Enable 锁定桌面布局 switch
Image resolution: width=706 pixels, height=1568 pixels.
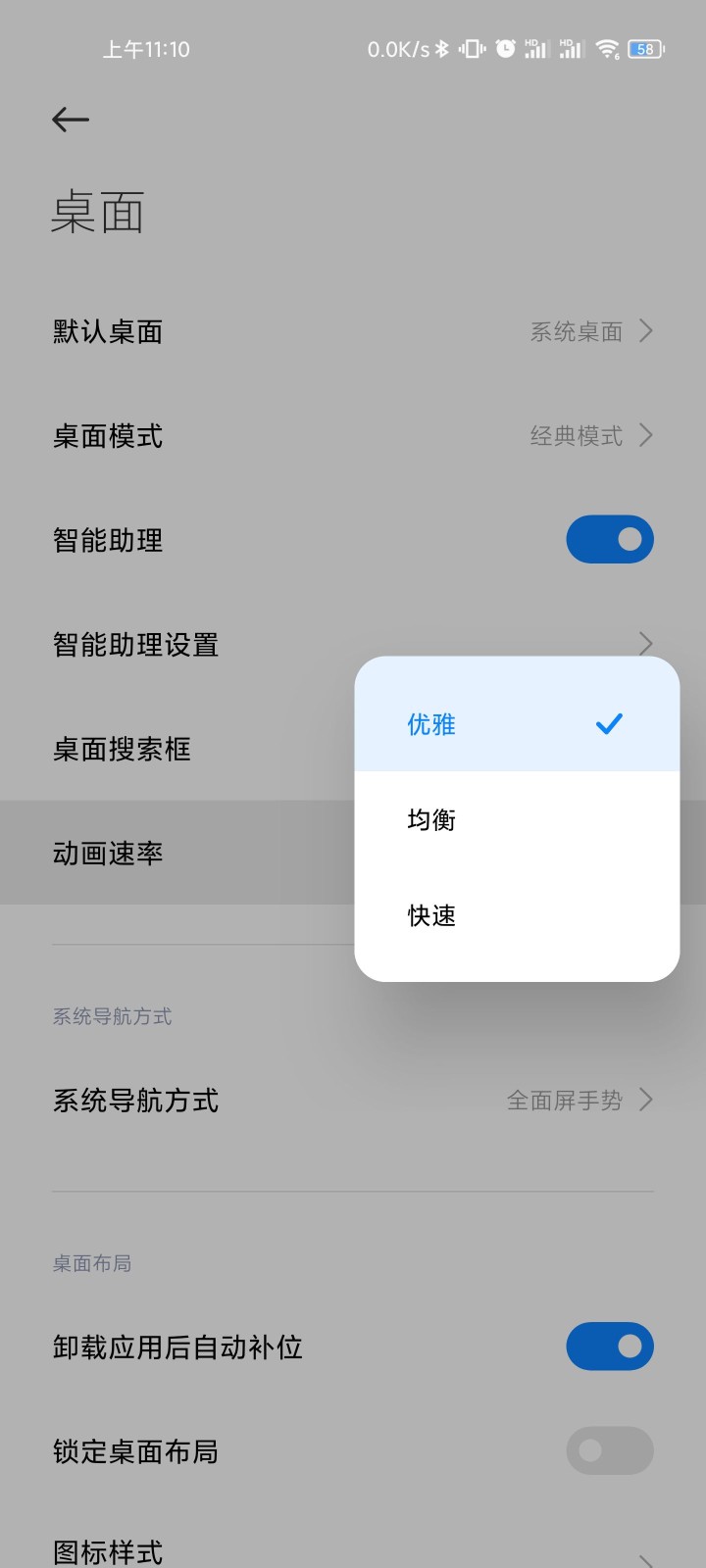pos(609,1450)
